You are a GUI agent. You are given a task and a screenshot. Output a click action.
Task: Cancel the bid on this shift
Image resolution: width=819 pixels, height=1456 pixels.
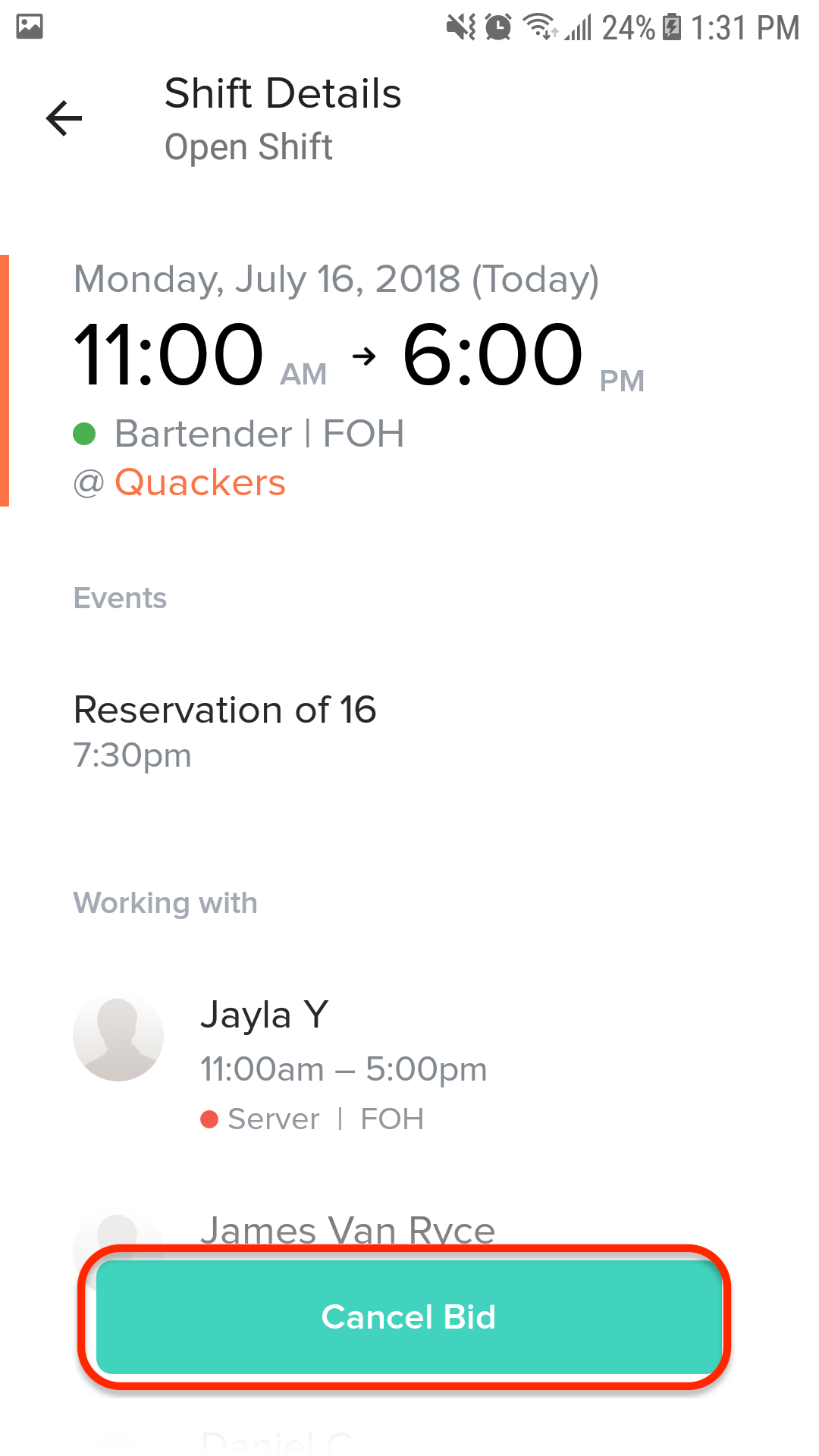pos(408,1316)
